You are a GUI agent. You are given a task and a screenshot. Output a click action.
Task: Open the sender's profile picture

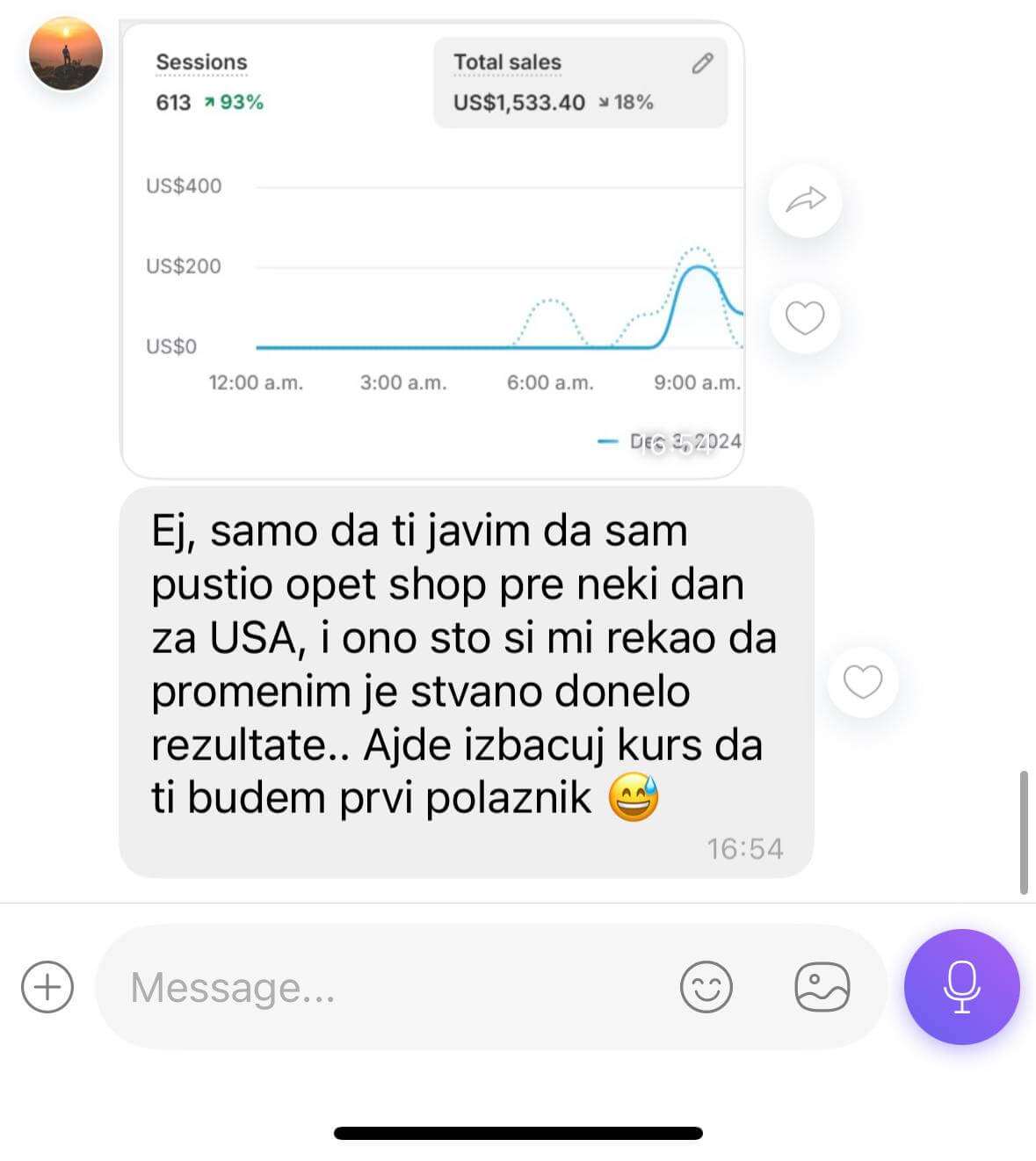[x=66, y=54]
